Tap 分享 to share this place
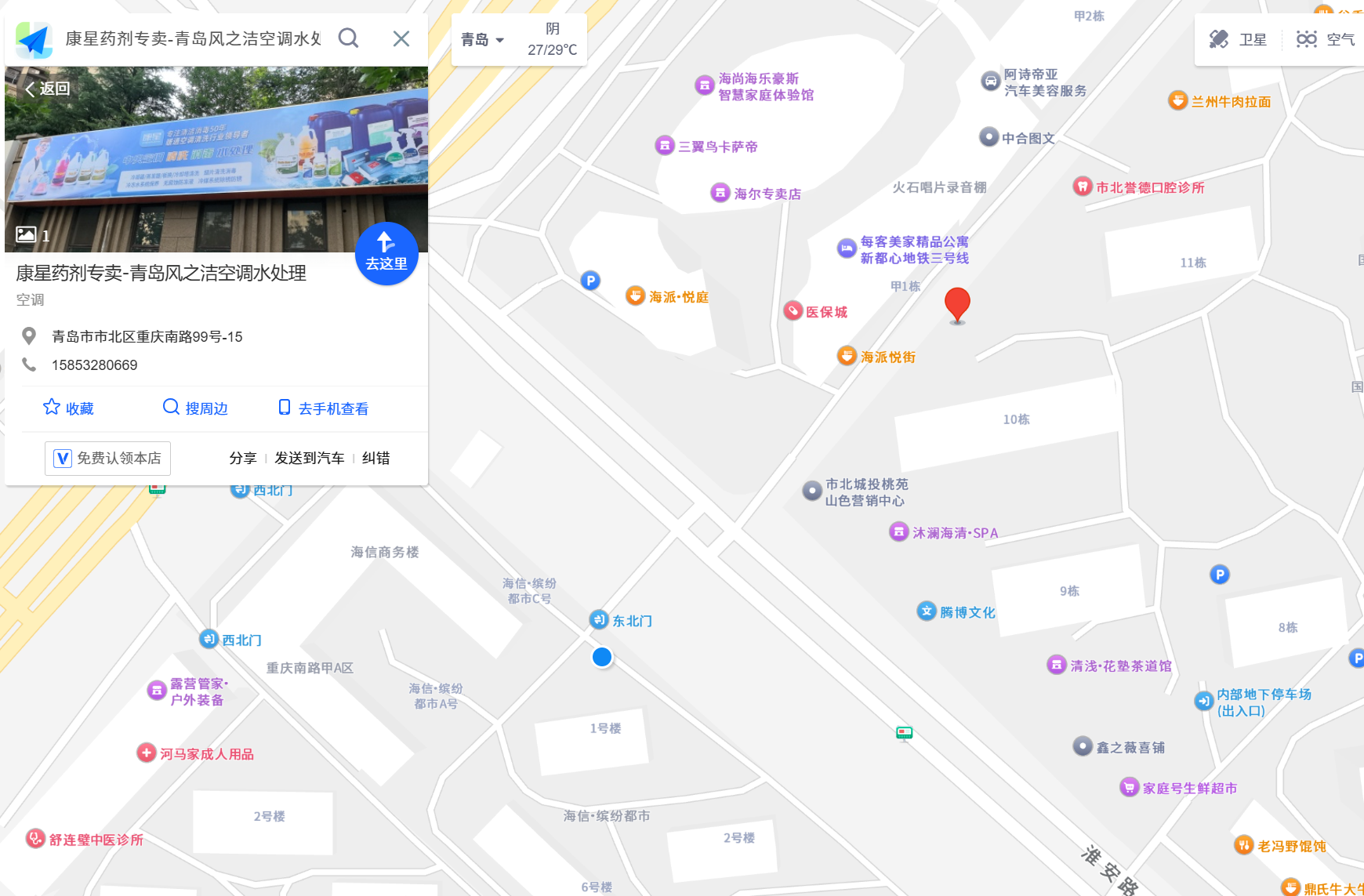This screenshot has width=1364, height=896. pyautogui.click(x=242, y=459)
